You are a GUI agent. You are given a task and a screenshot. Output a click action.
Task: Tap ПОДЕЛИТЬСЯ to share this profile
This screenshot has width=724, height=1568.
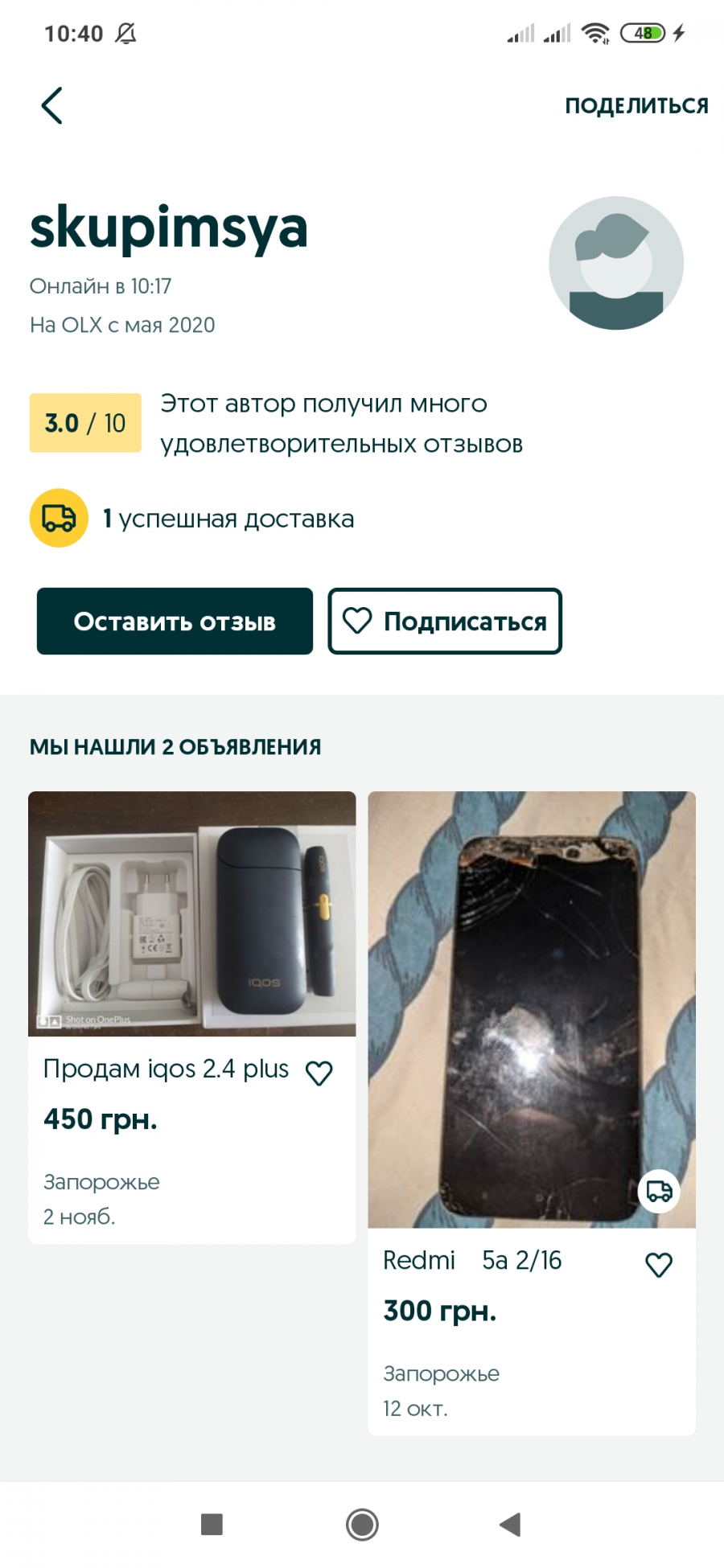[636, 105]
